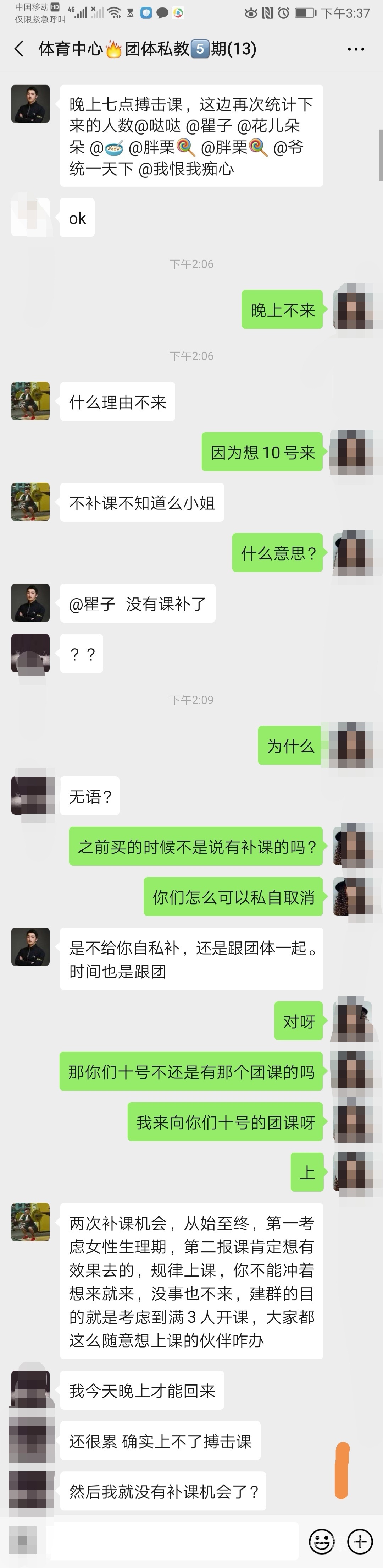Go back from the group chat
This screenshot has width=383, height=1568.
coord(20,49)
